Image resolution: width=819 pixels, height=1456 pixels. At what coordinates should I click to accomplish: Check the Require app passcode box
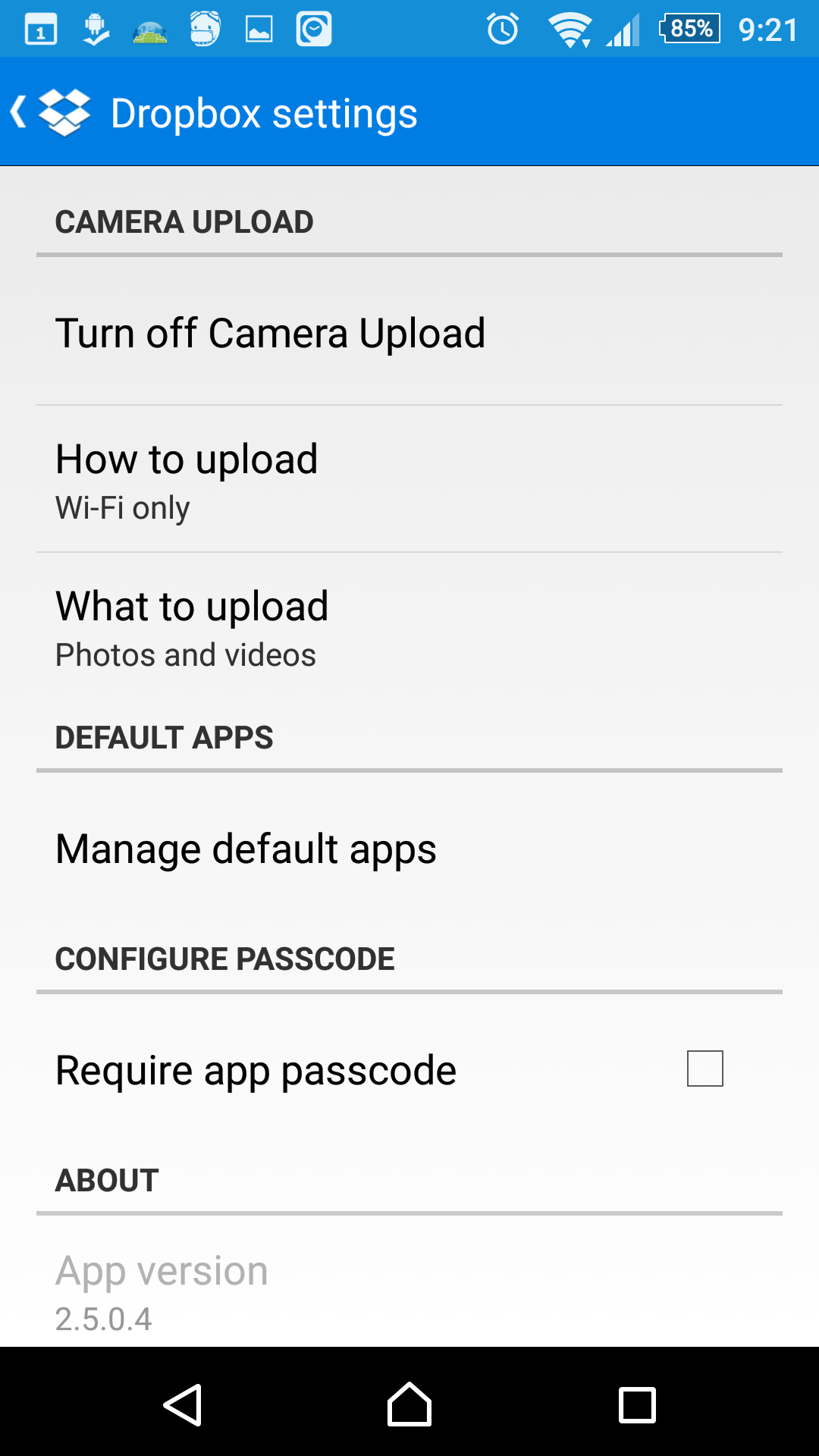(x=704, y=1068)
